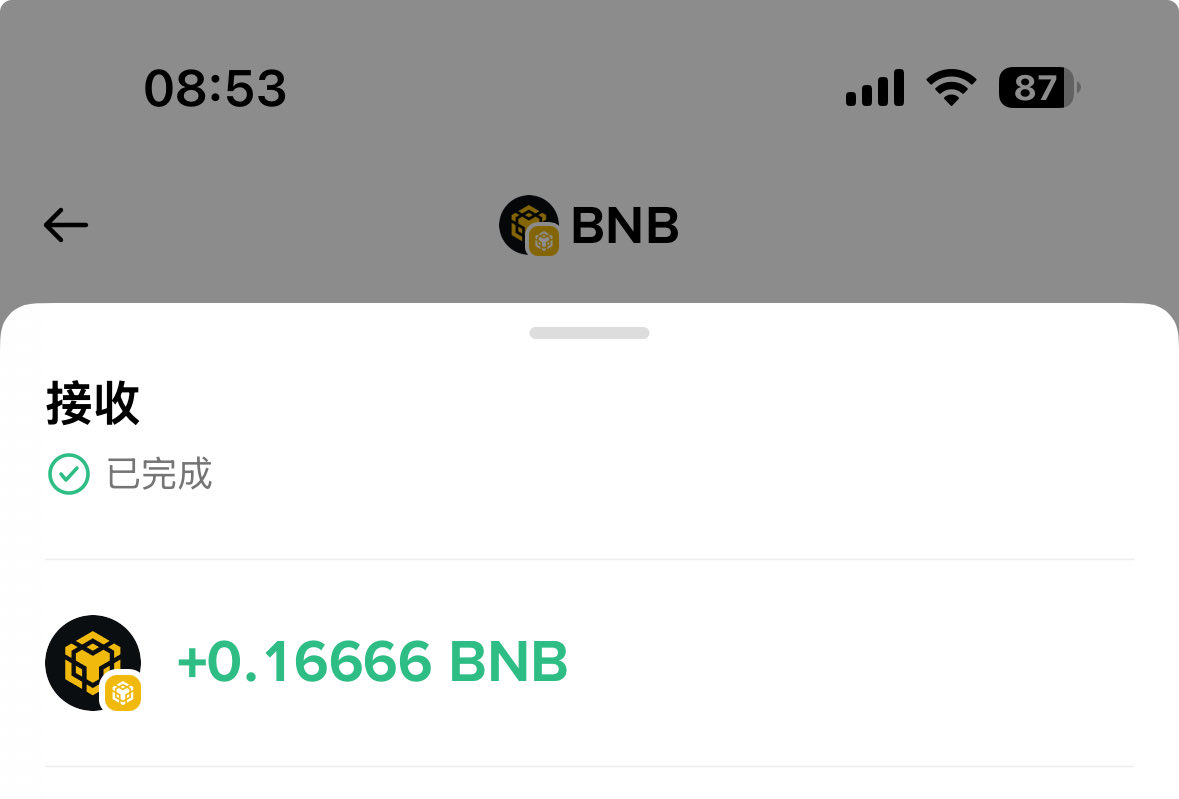Go back using the arrow beside BNB
Screen dimensions: 1179x799
pyautogui.click(x=66, y=225)
